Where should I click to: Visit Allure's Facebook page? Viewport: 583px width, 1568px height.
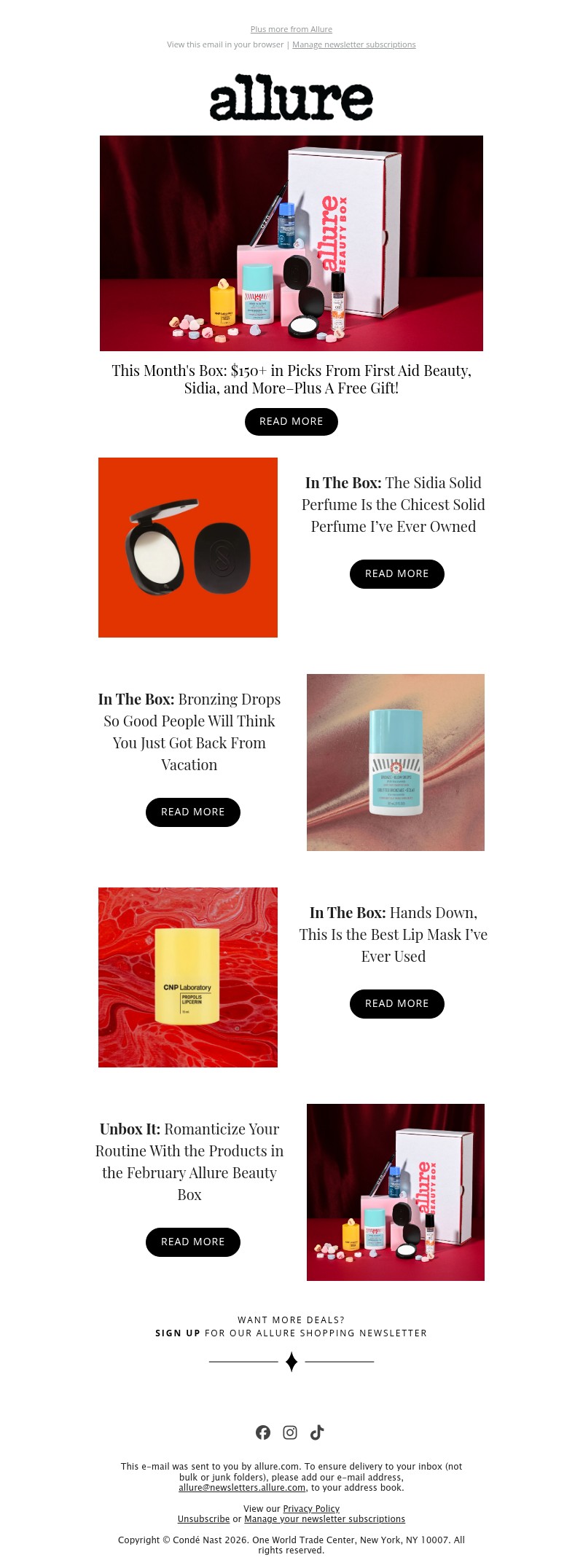[263, 1432]
